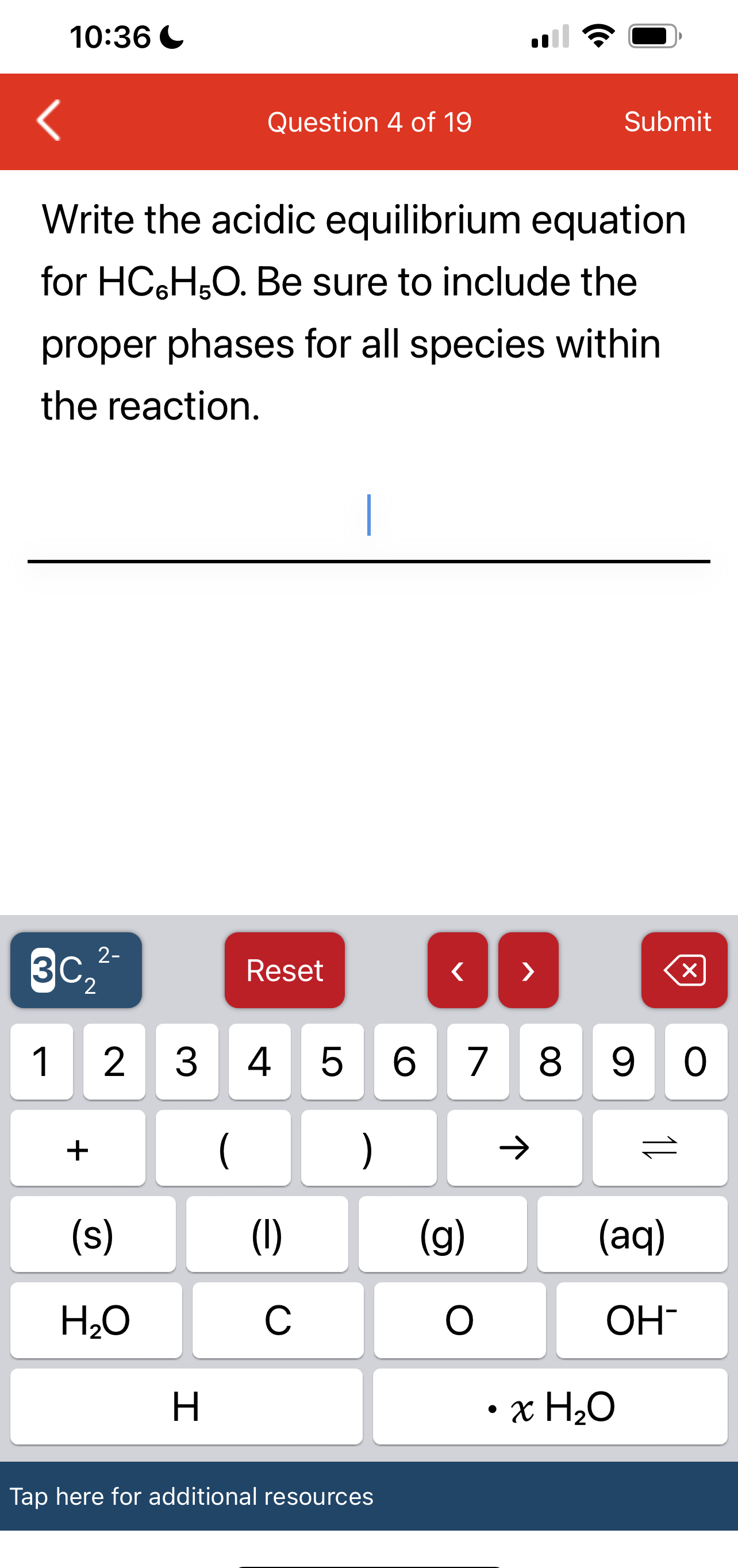This screenshot has width=738, height=1568.
Task: Tap the (l) liquid phase key
Action: tap(267, 1234)
